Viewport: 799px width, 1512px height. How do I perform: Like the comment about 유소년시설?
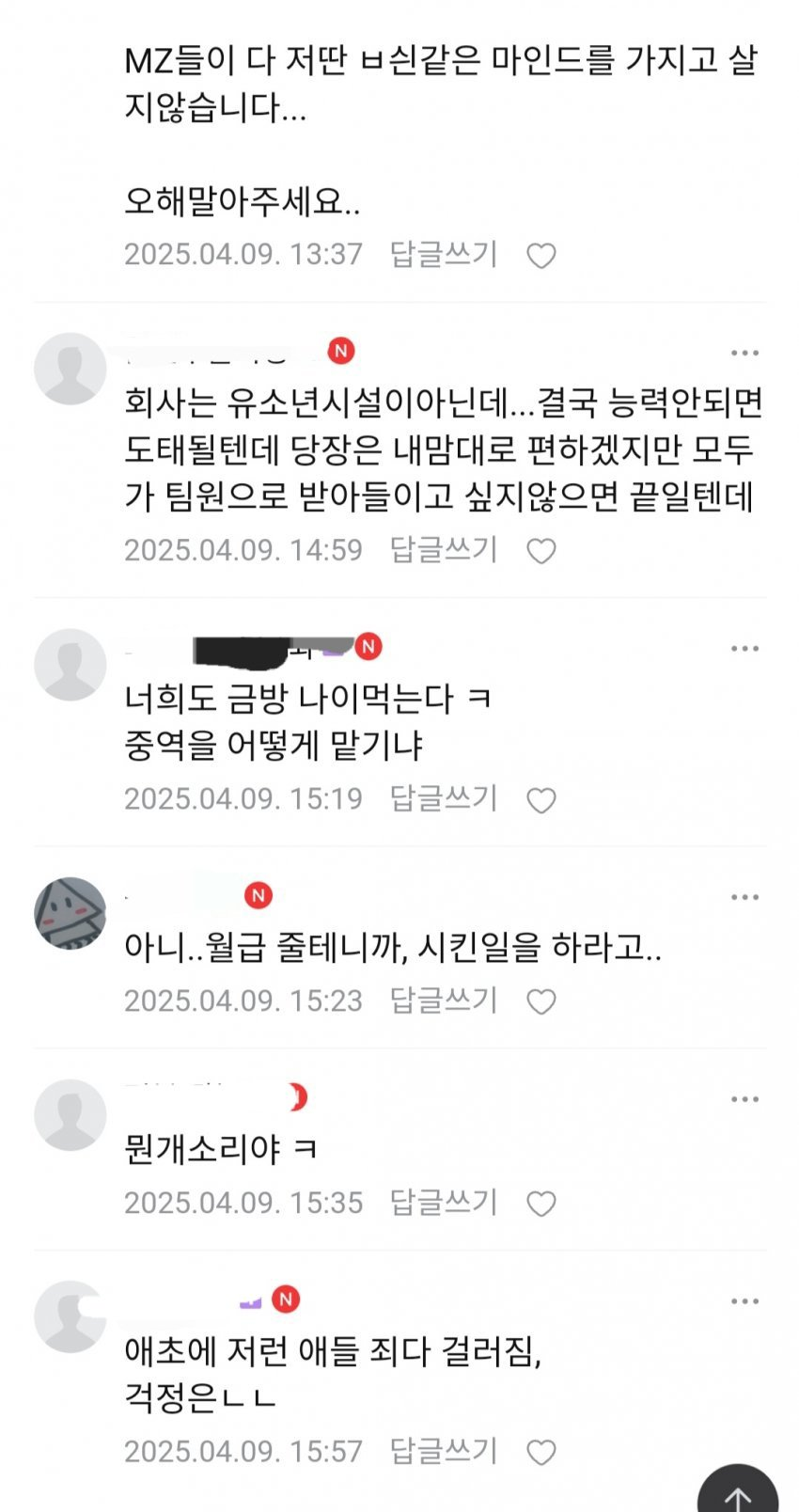(540, 551)
